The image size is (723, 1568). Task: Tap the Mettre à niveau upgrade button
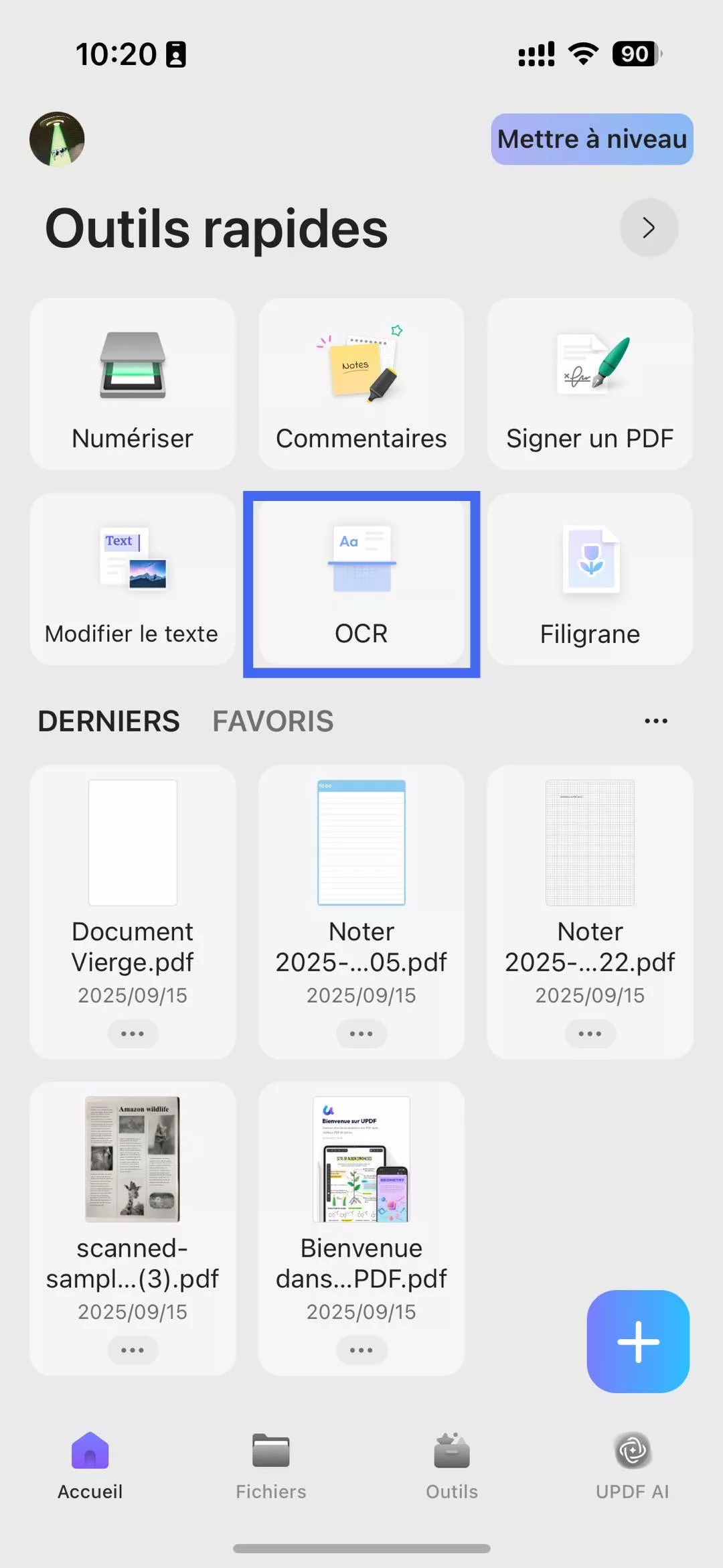click(x=592, y=139)
